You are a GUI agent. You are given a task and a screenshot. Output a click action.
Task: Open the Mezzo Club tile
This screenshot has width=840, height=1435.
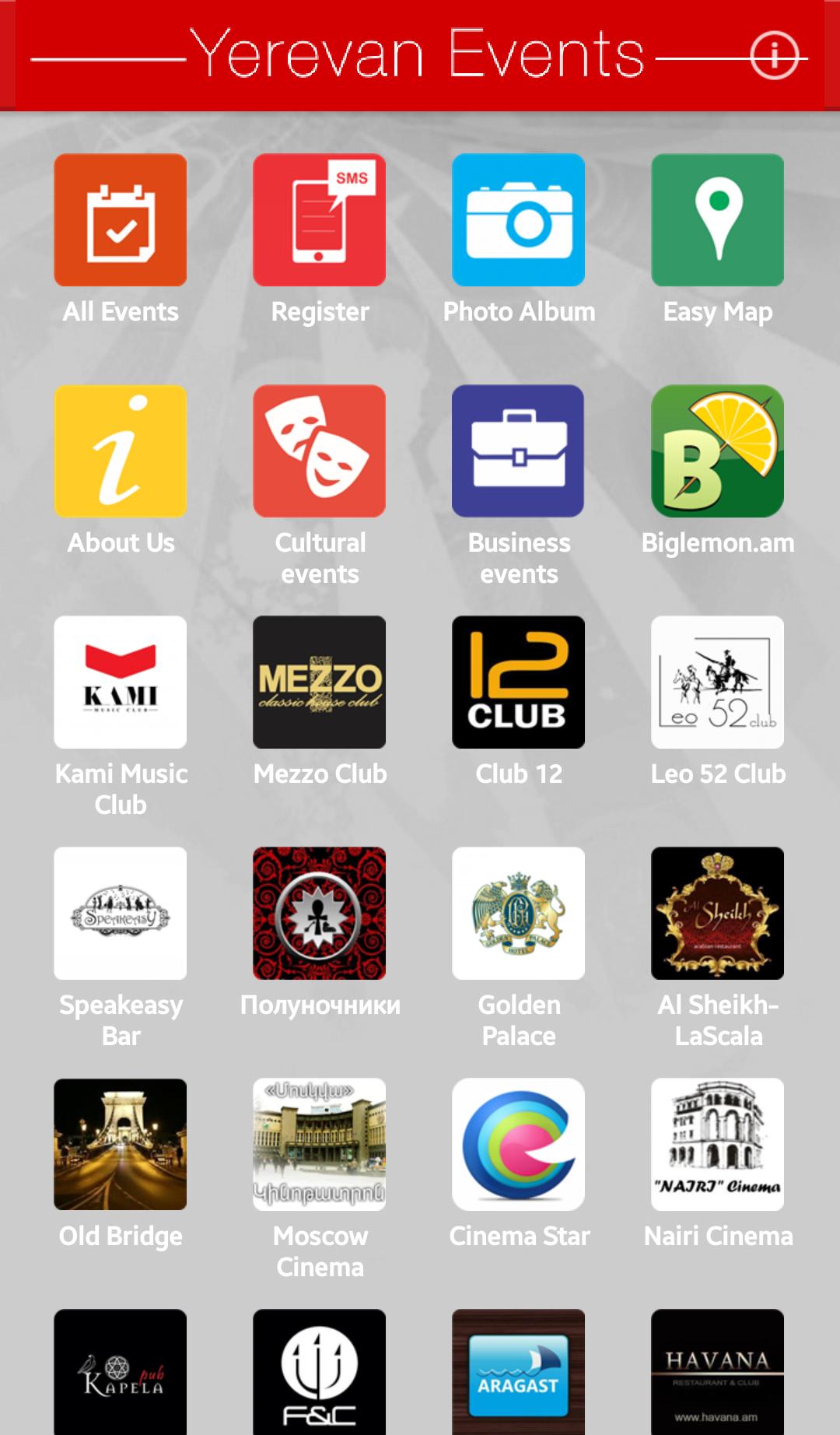[x=319, y=682]
